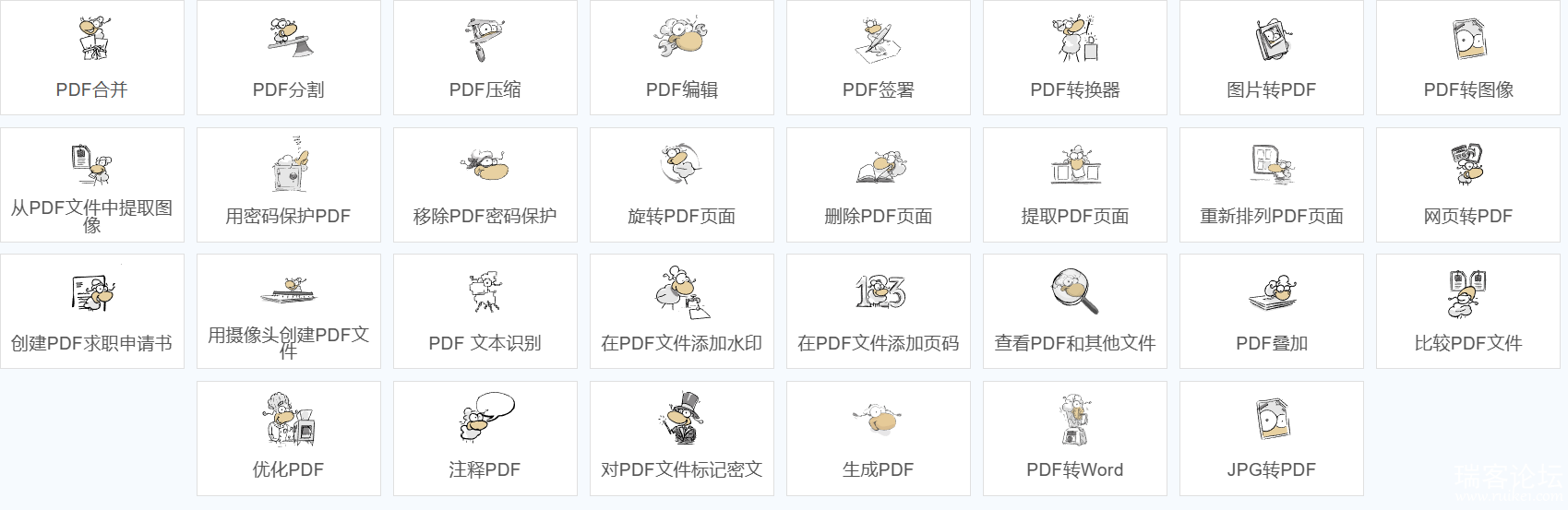Open 旋转PDF页面 tool
The width and height of the screenshot is (1568, 510).
[682, 184]
